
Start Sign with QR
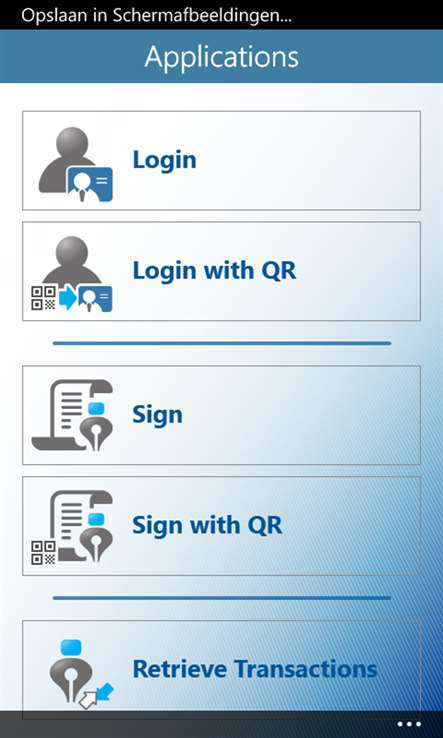tap(221, 526)
